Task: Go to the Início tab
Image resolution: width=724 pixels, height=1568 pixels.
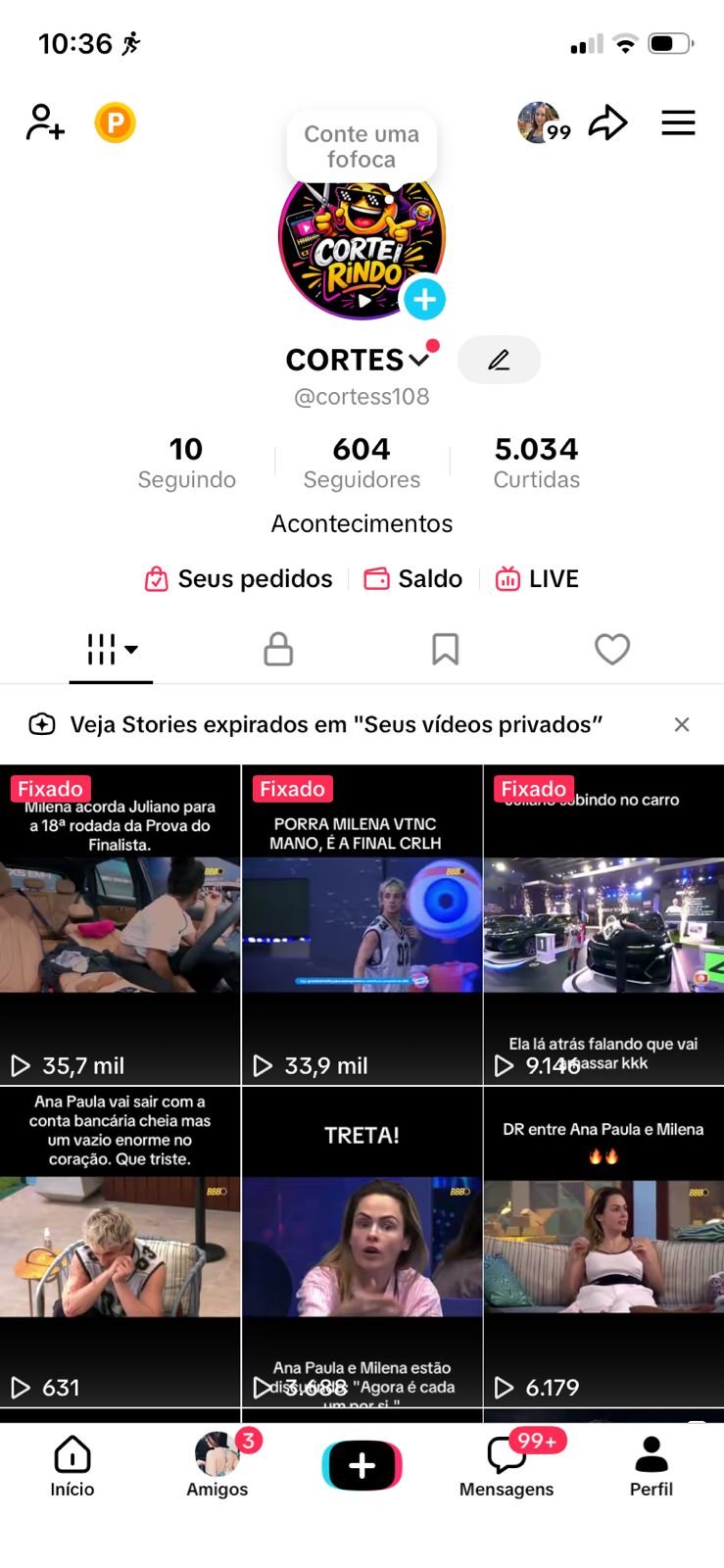Action: (x=72, y=1467)
